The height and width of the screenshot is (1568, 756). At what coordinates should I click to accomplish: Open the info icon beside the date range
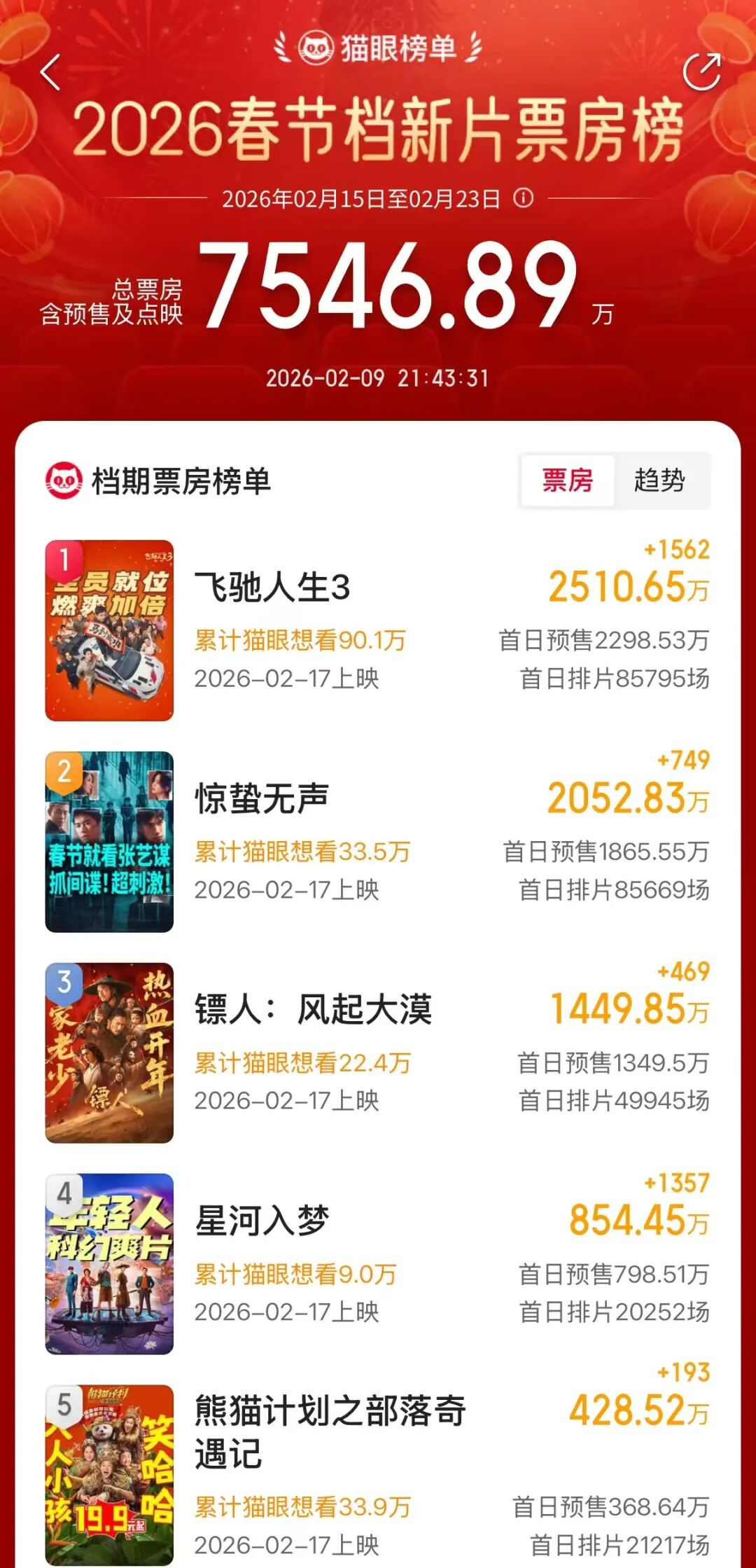tap(523, 198)
